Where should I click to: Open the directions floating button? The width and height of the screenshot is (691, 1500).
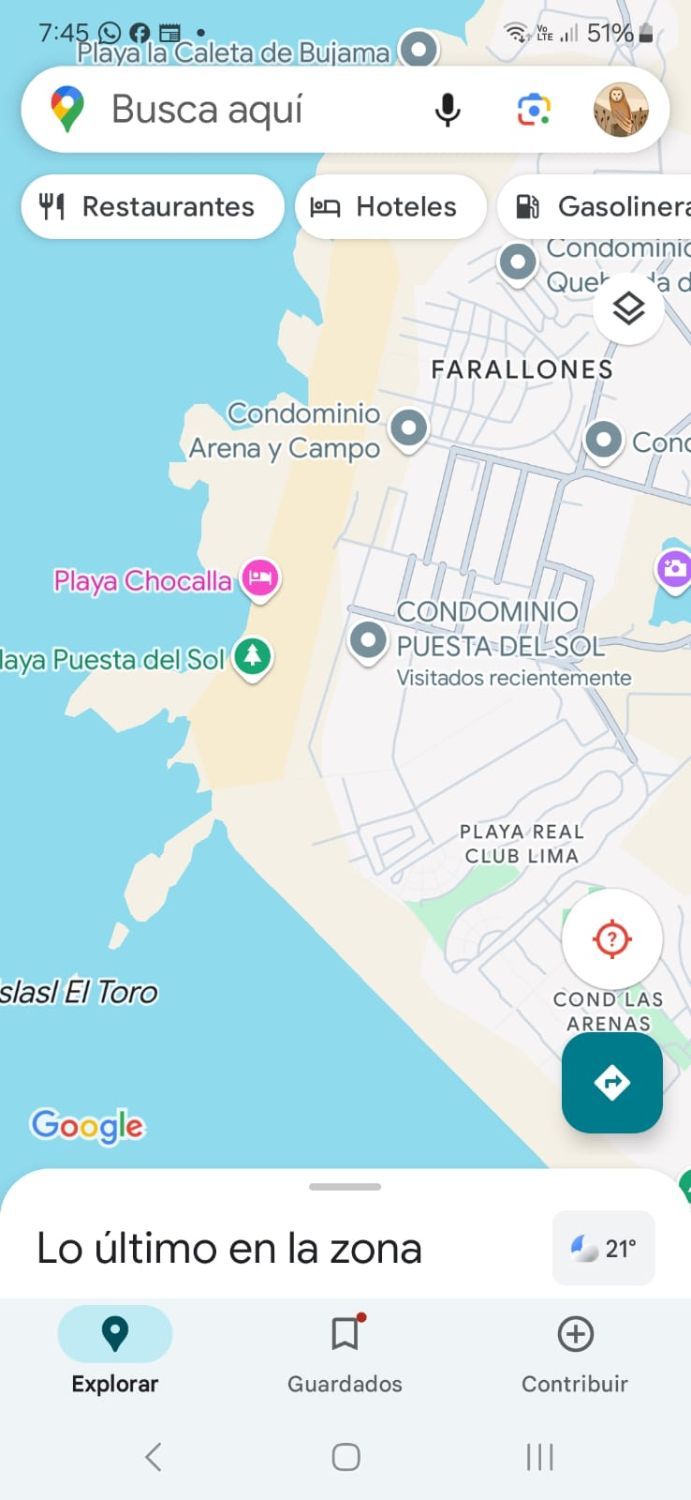click(x=612, y=1082)
